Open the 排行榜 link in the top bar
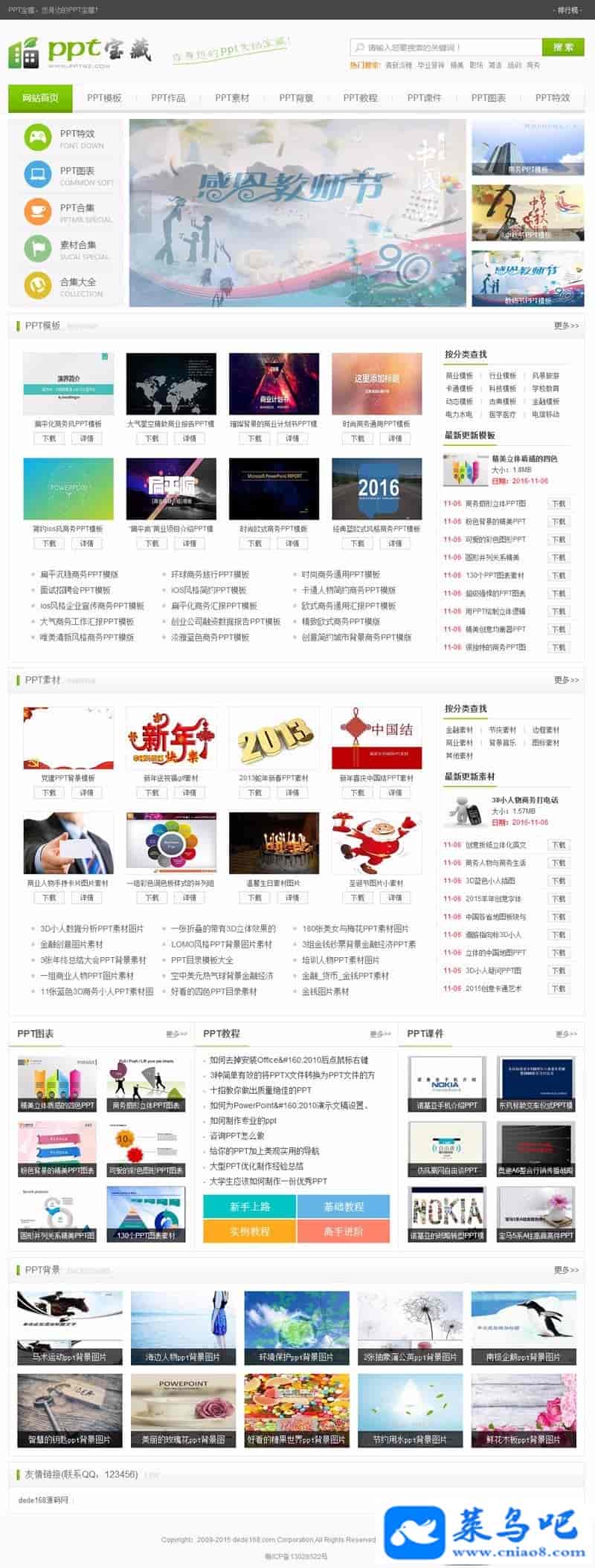The image size is (595, 1568). [567, 10]
